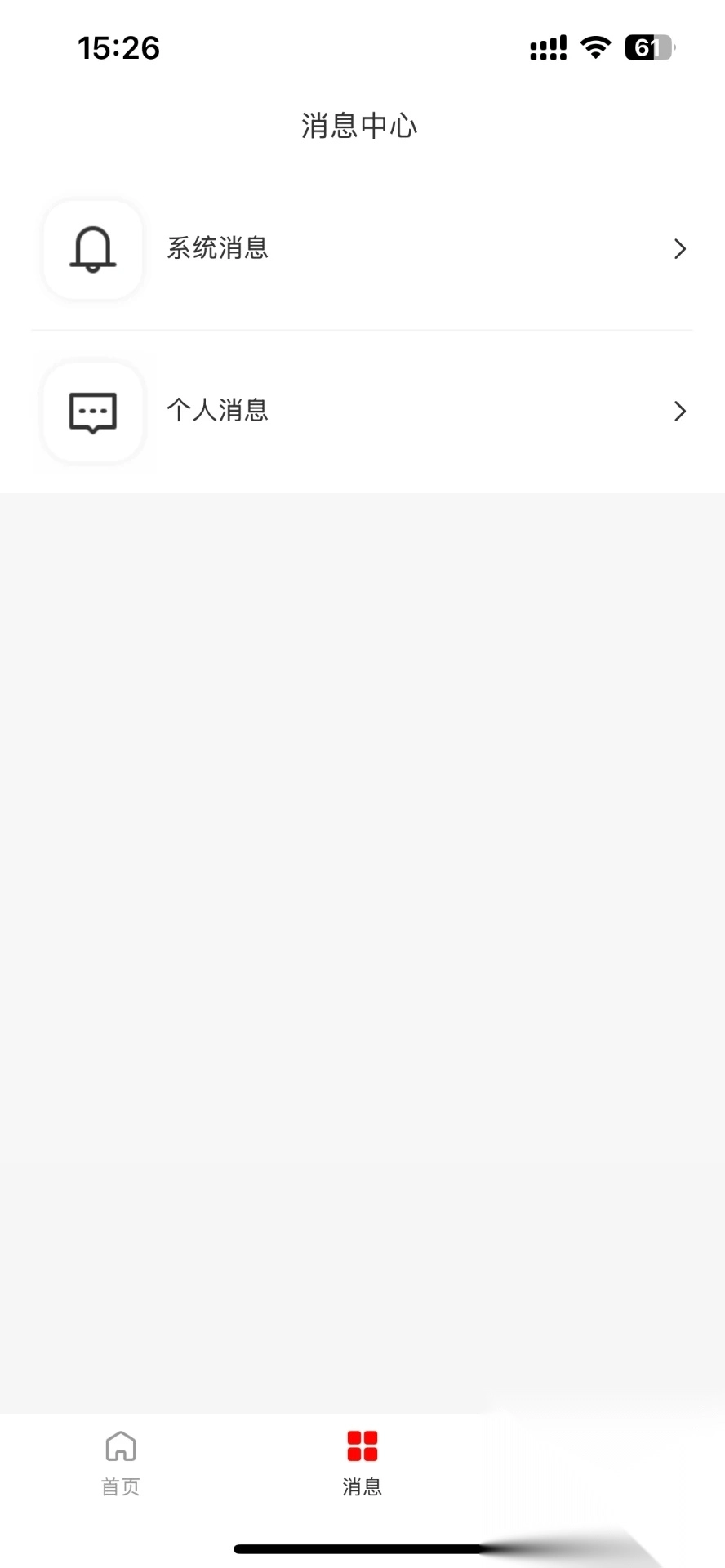Switch to the 首页 tab
Screen dimensions: 725x1568
(121, 1463)
